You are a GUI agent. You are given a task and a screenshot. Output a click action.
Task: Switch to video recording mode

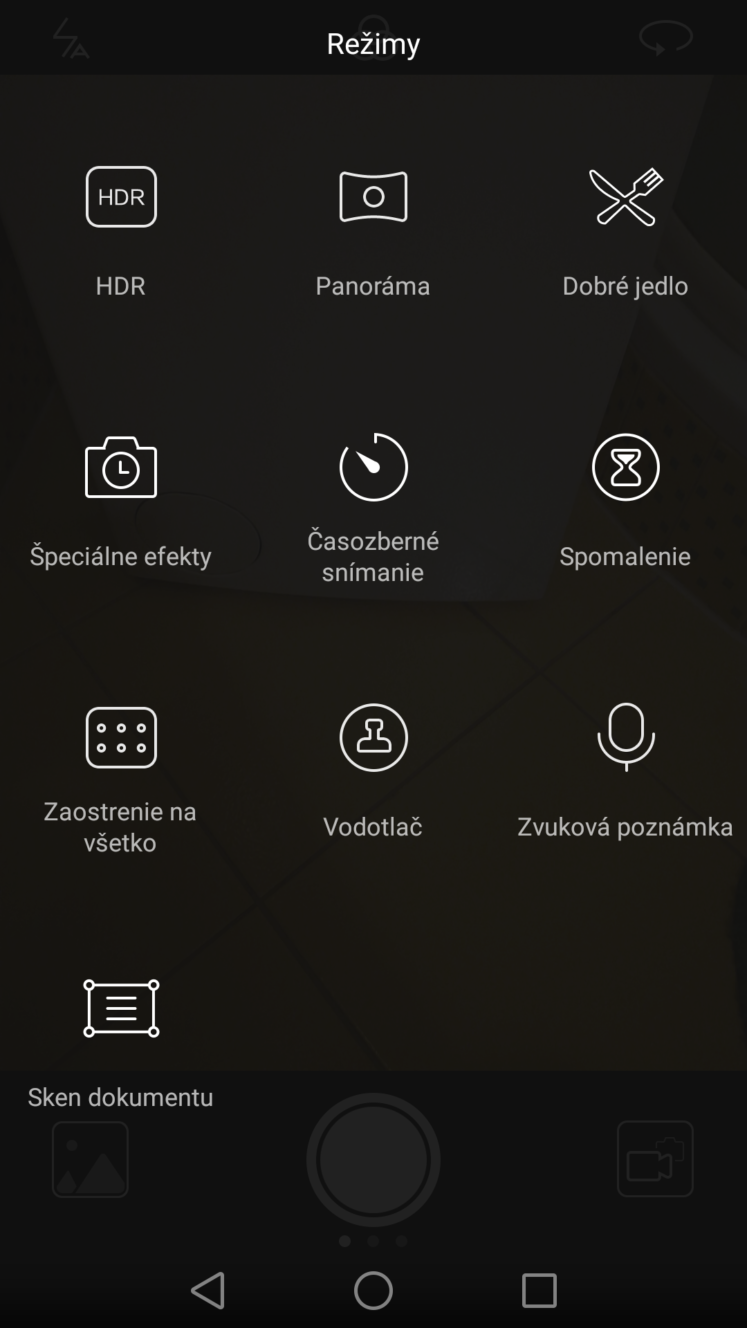point(655,1159)
